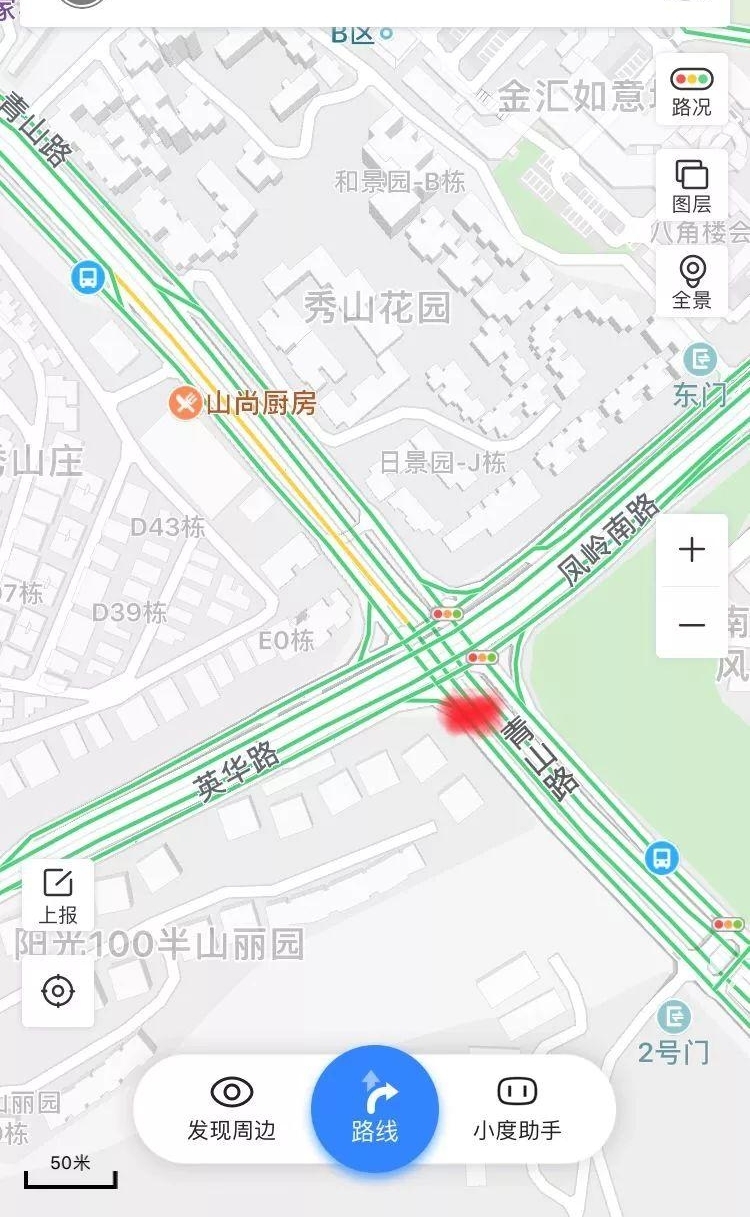Image resolution: width=750 pixels, height=1217 pixels.
Task: Zoom out with the minus button
Action: [x=692, y=624]
